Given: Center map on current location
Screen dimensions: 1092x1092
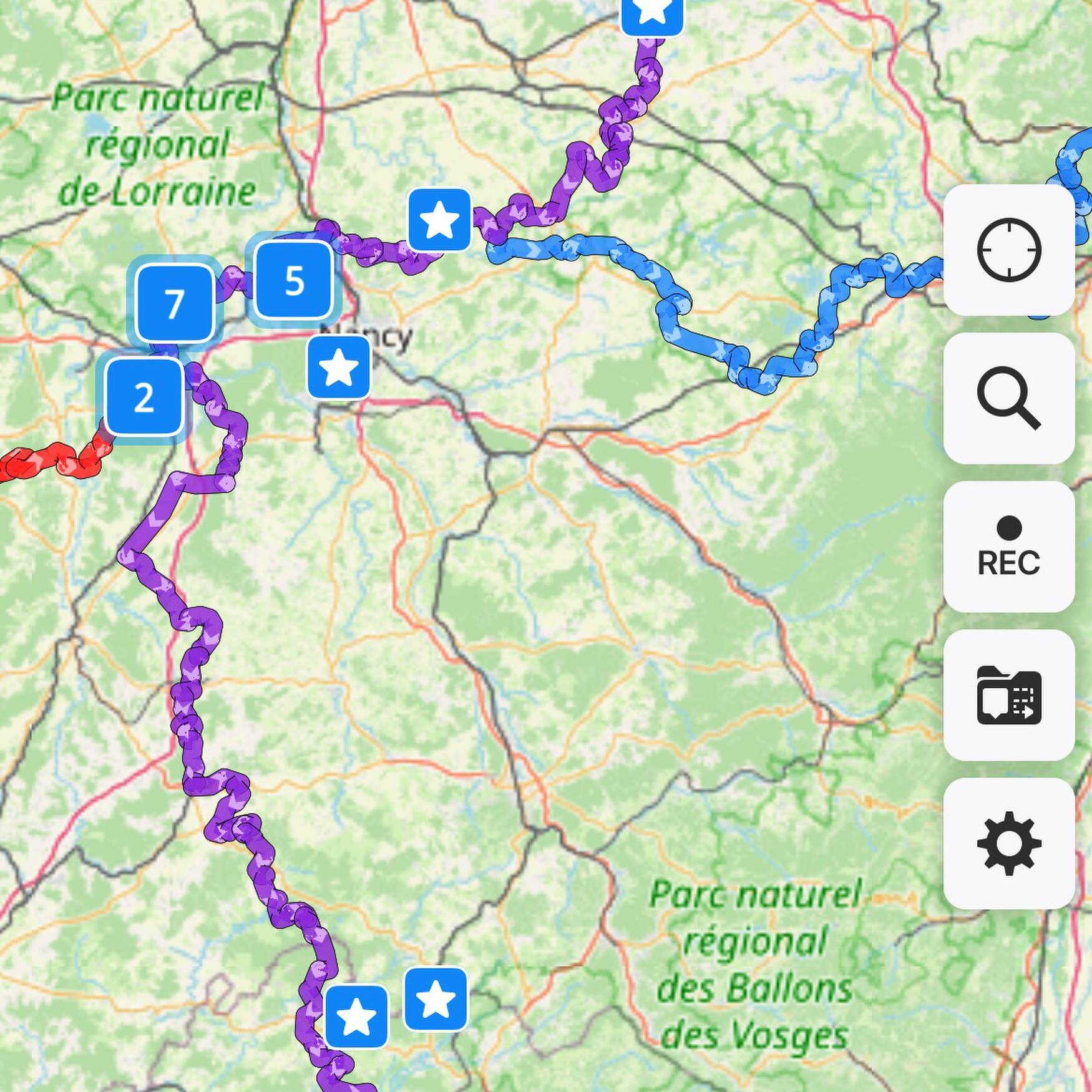Looking at the screenshot, I should pyautogui.click(x=1008, y=250).
